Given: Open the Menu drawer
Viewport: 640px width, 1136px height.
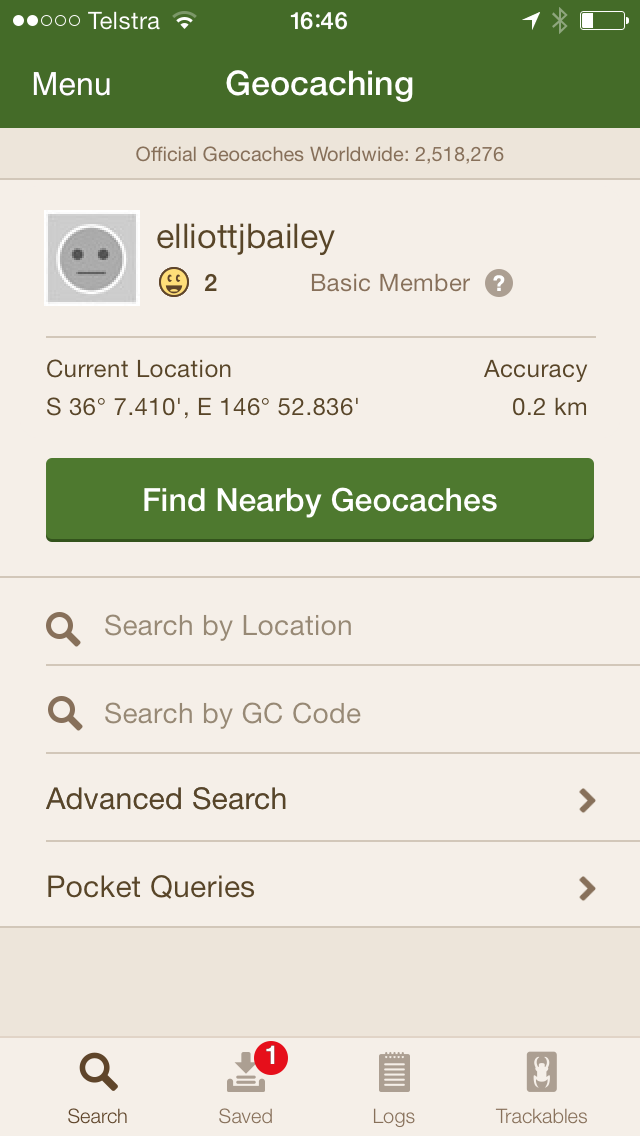Looking at the screenshot, I should tap(71, 84).
